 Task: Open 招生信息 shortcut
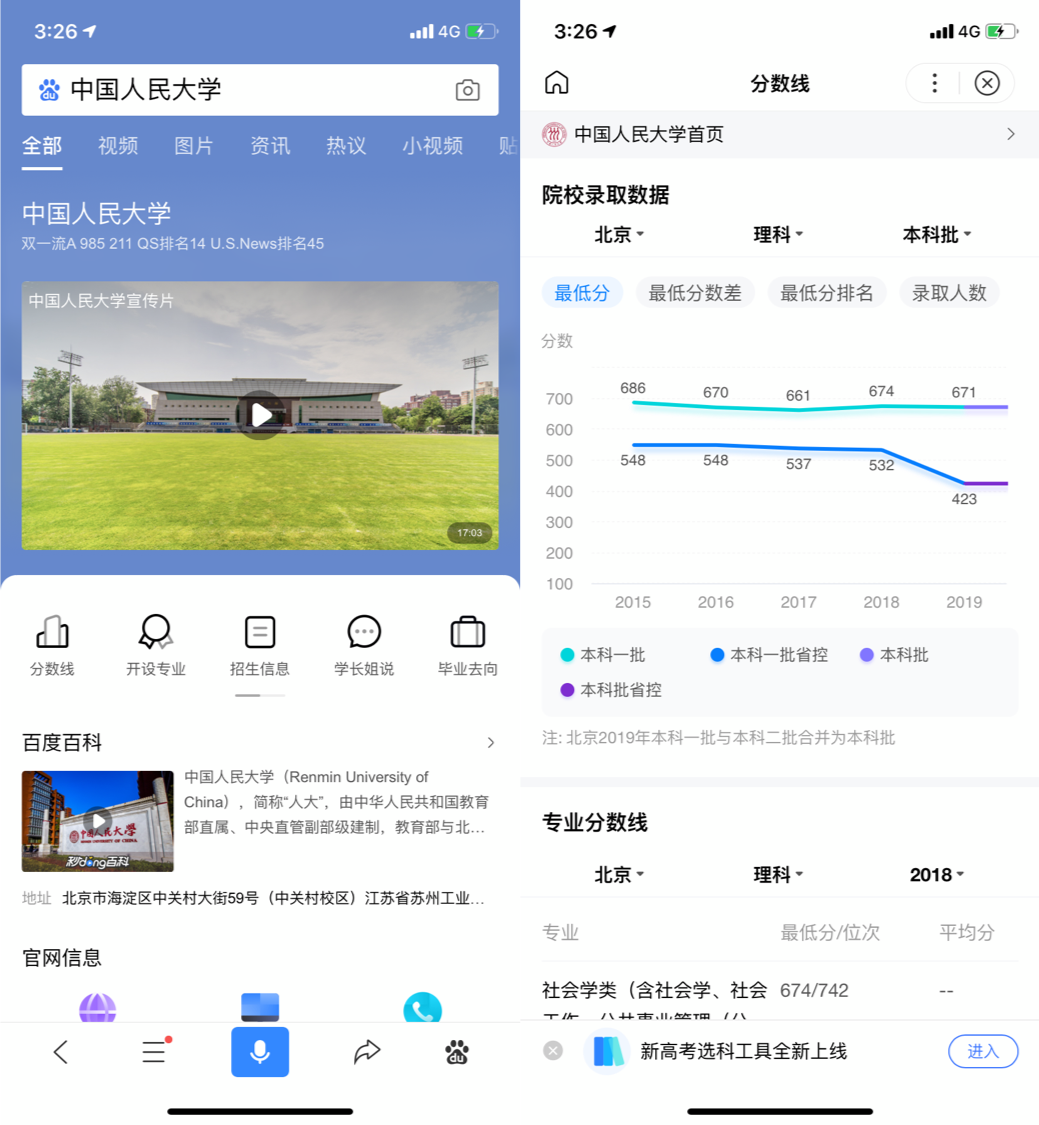(x=260, y=645)
